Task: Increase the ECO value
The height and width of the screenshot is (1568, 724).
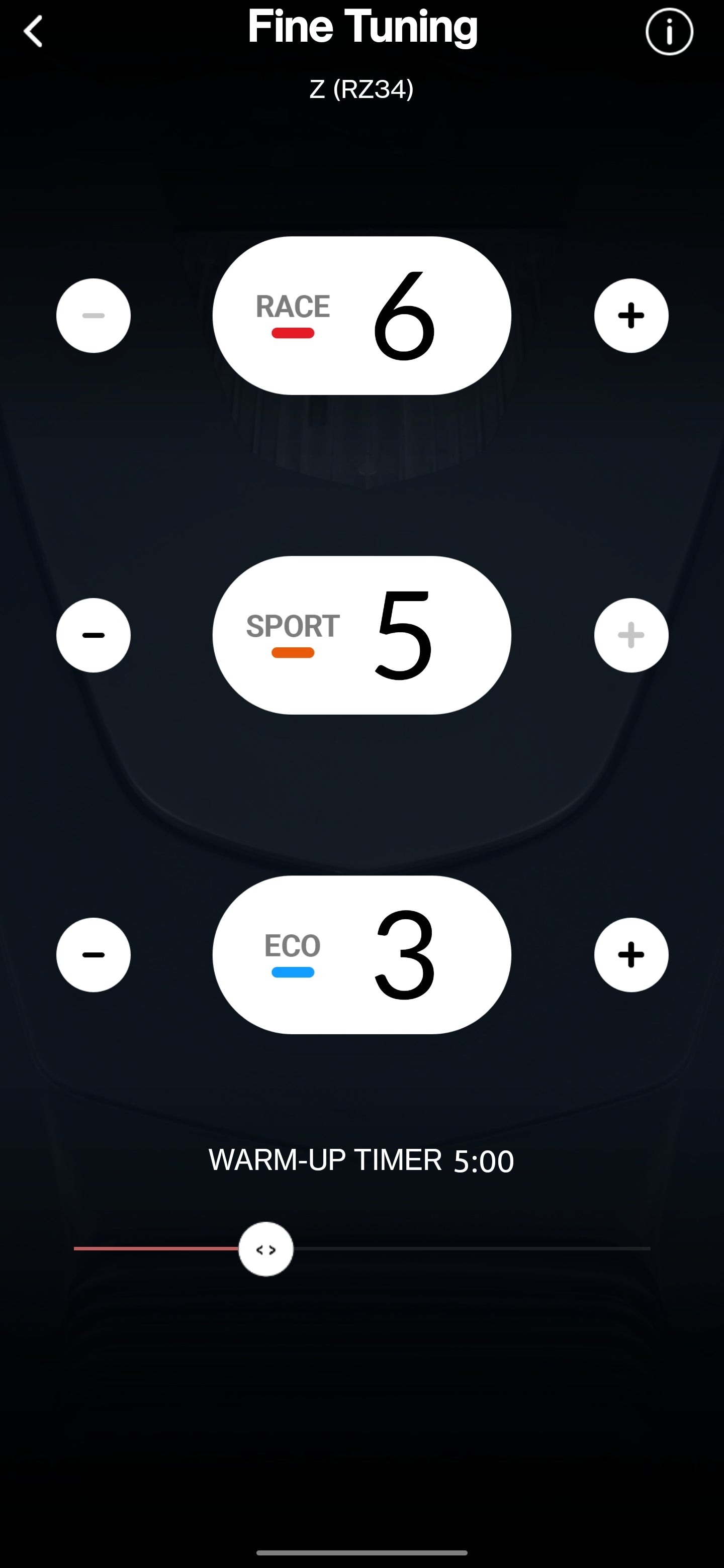Action: (x=631, y=954)
